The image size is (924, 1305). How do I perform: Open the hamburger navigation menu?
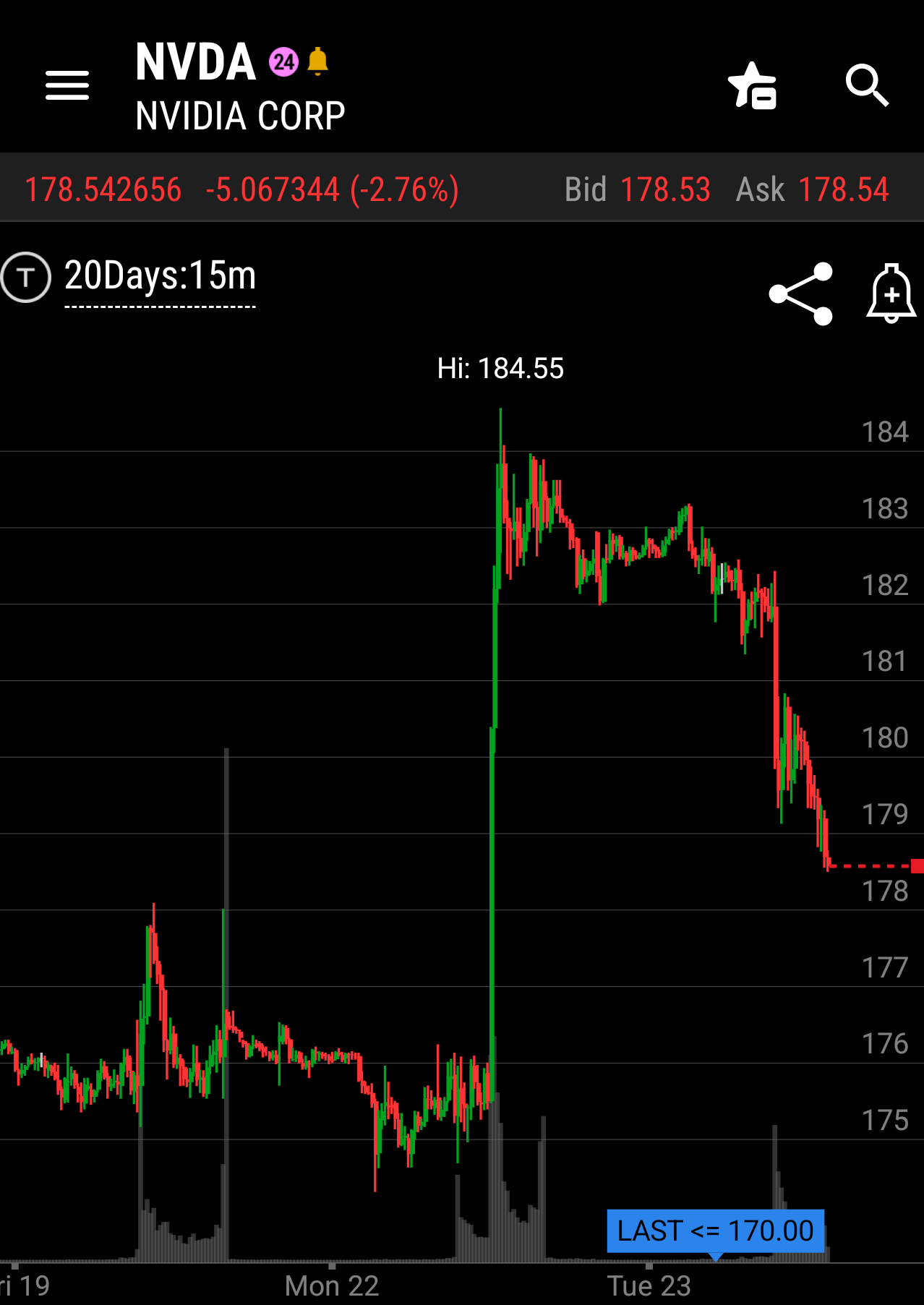(x=67, y=85)
